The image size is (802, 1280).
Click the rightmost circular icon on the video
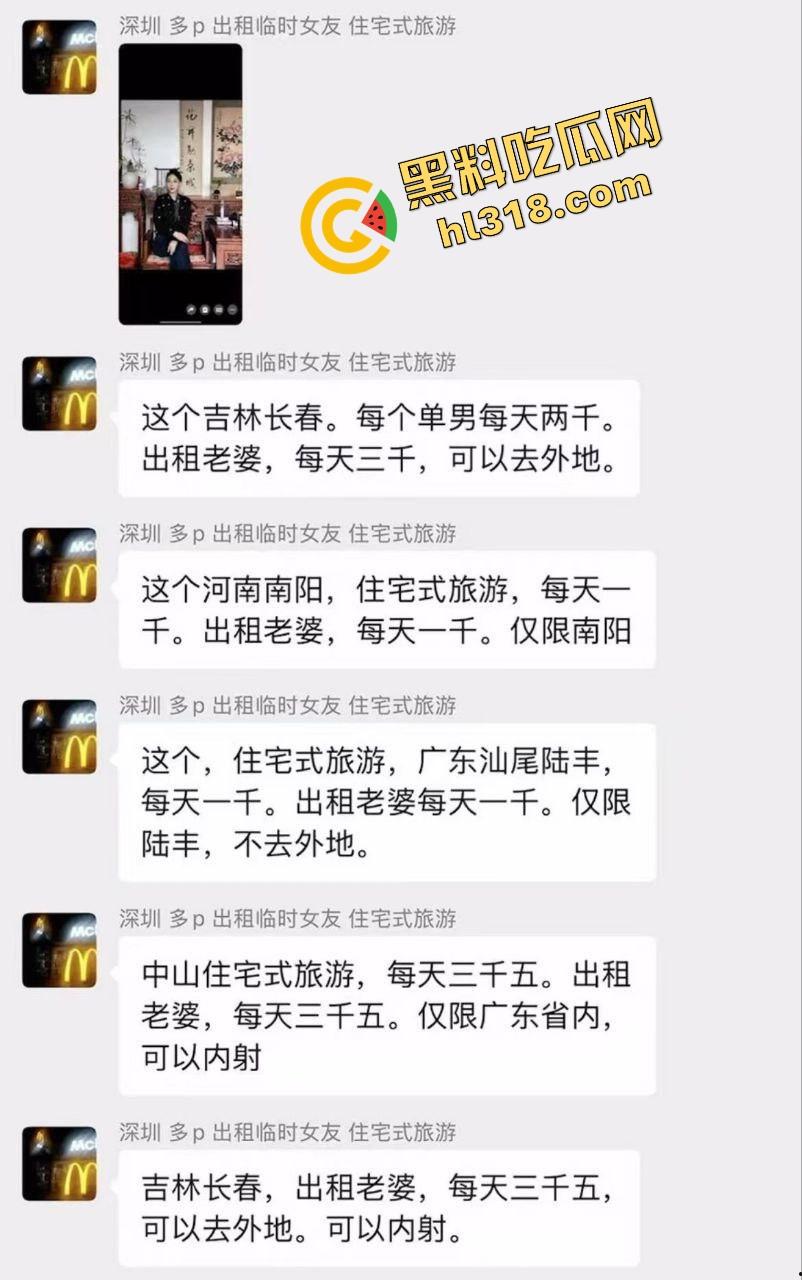coord(232,309)
